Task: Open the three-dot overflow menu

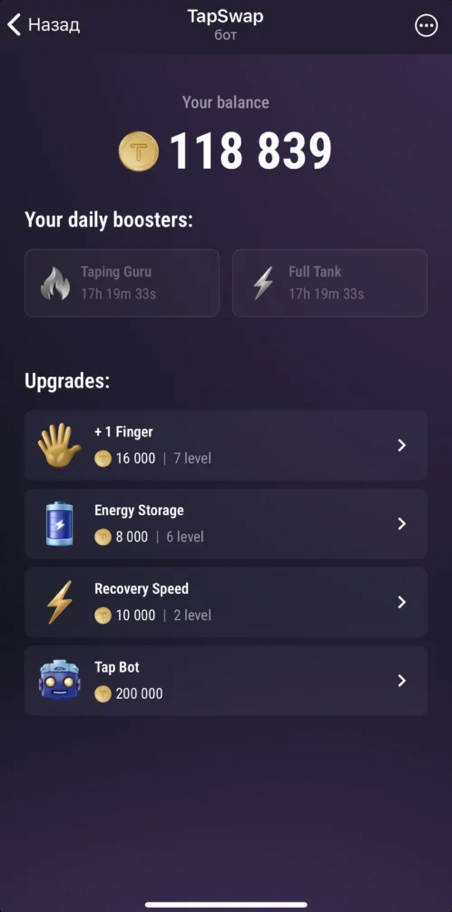Action: tap(426, 26)
